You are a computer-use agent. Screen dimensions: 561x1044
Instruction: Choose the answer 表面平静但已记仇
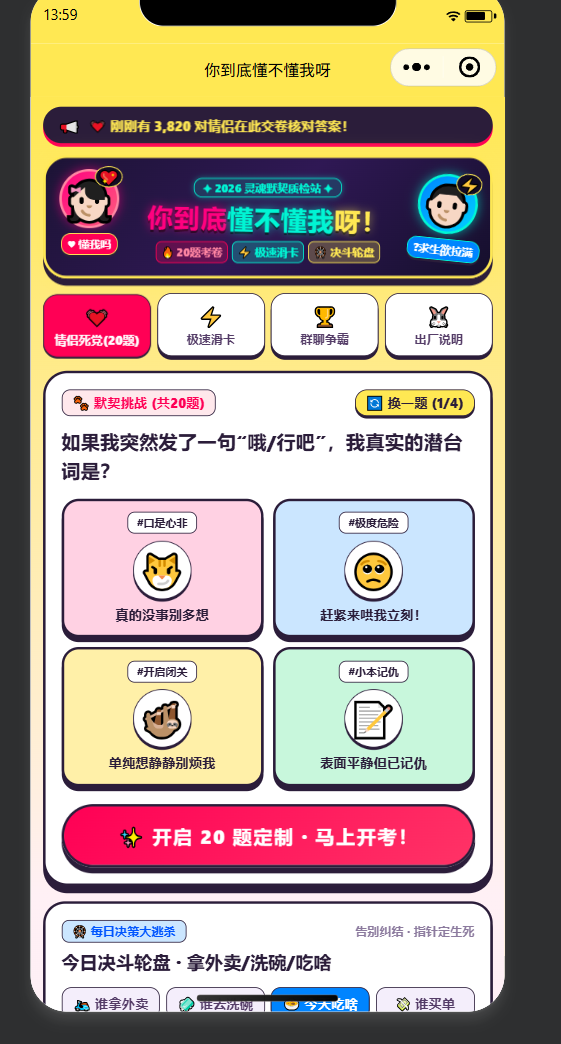pyautogui.click(x=373, y=717)
